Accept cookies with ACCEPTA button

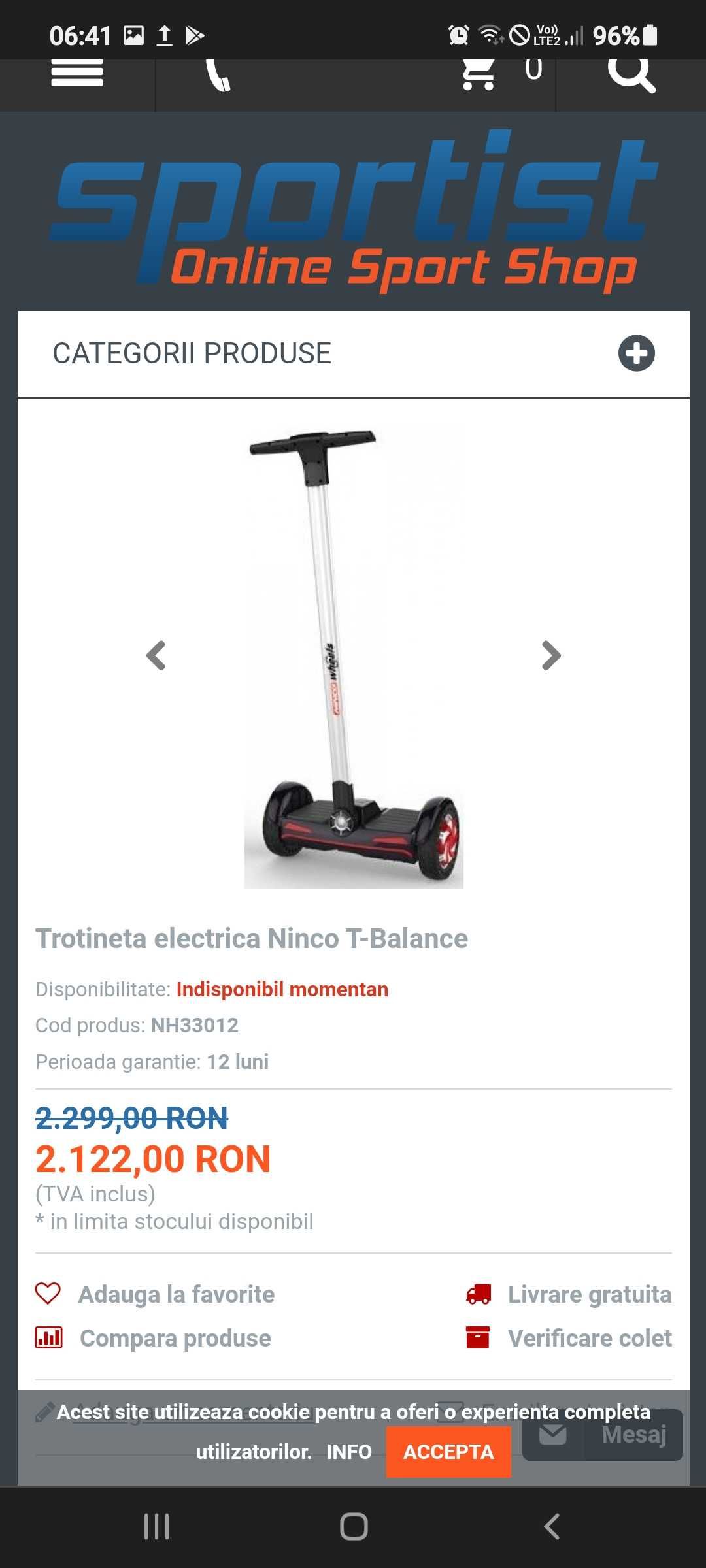coord(448,1452)
